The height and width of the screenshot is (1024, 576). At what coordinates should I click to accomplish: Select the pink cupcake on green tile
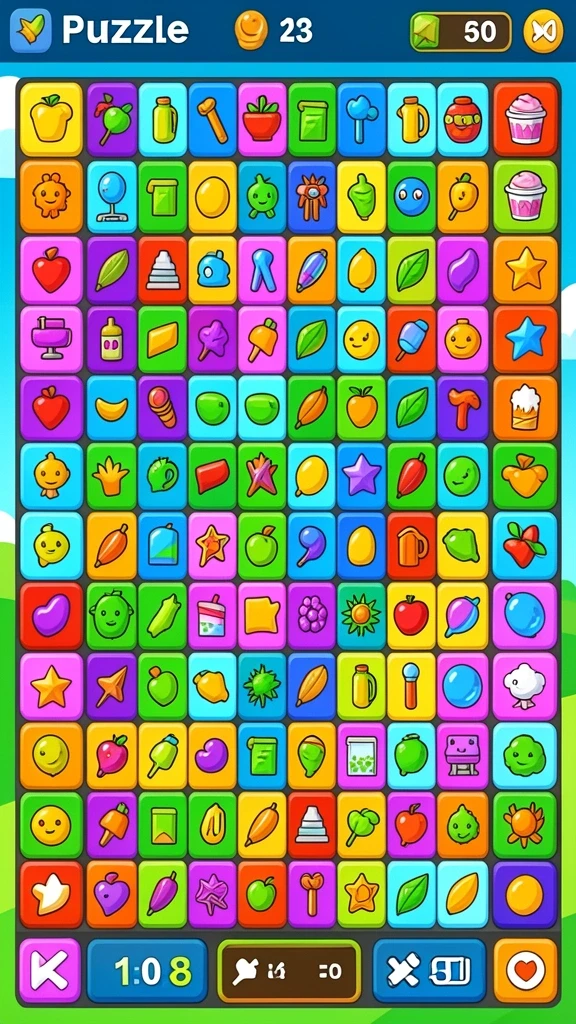pos(526,196)
